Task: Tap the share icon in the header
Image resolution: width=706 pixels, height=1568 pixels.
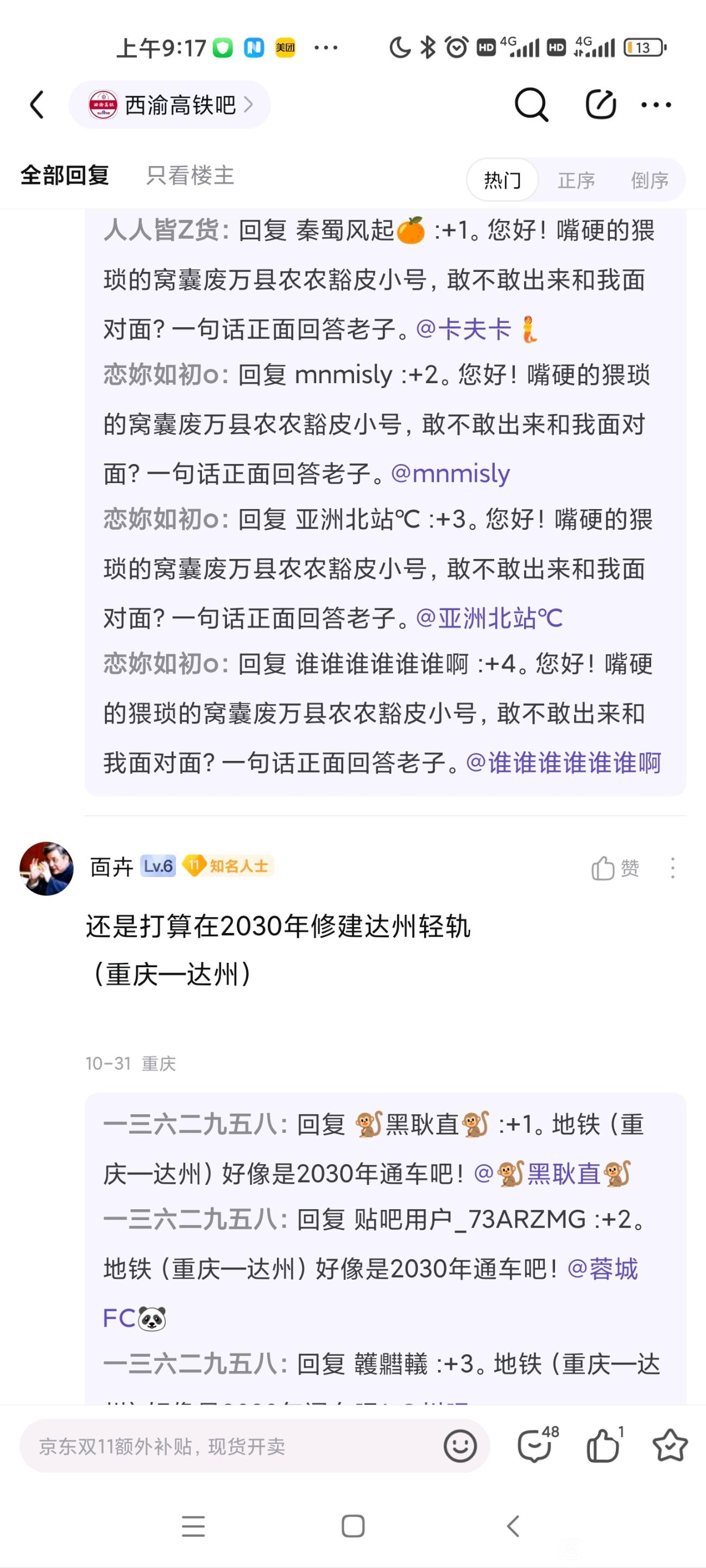Action: coord(600,105)
